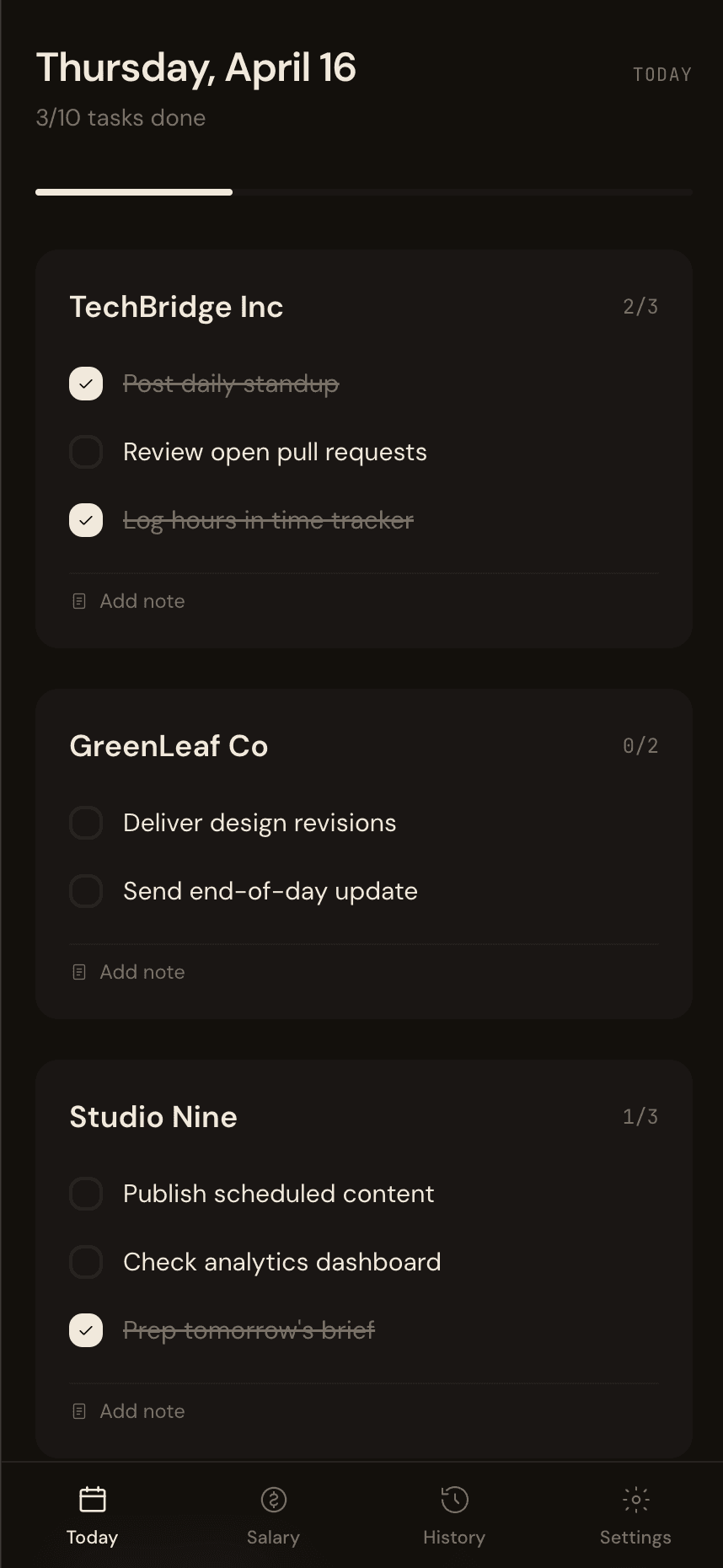The width and height of the screenshot is (723, 1568).
Task: Tick the Publish scheduled content checkbox
Action: click(86, 1194)
